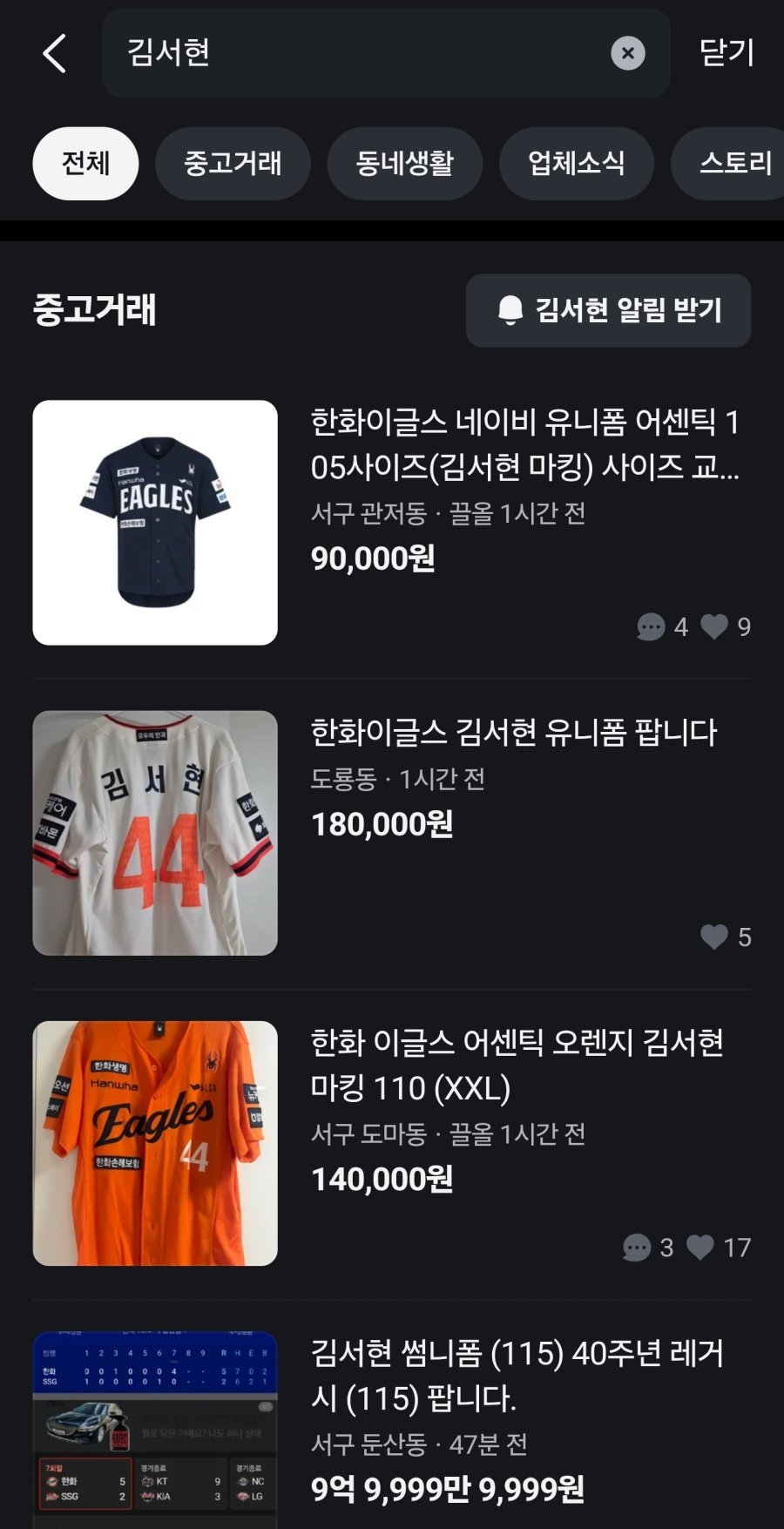Viewport: 784px width, 1529px height.
Task: Switch to the 중고거래 tab
Action: pyautogui.click(x=233, y=164)
